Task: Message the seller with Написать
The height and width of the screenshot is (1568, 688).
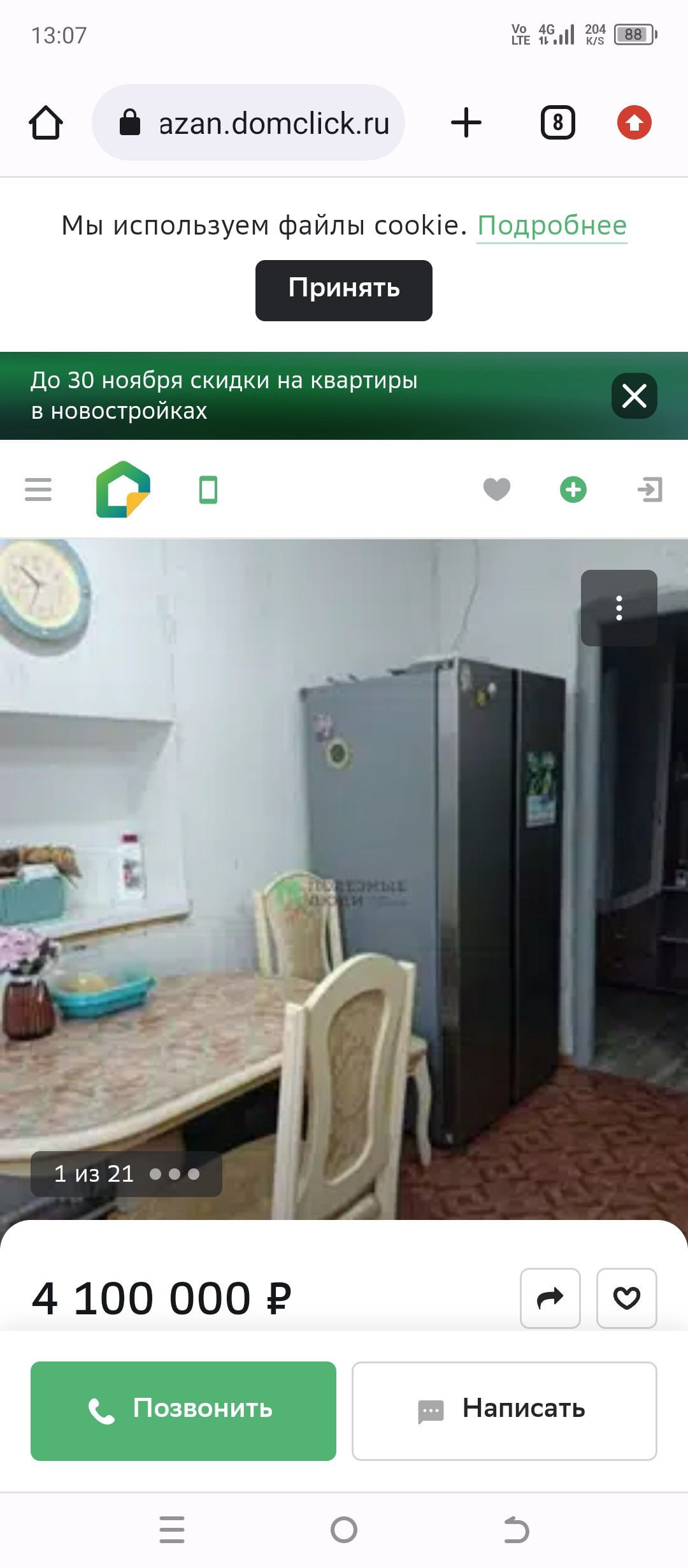Action: pos(505,1411)
